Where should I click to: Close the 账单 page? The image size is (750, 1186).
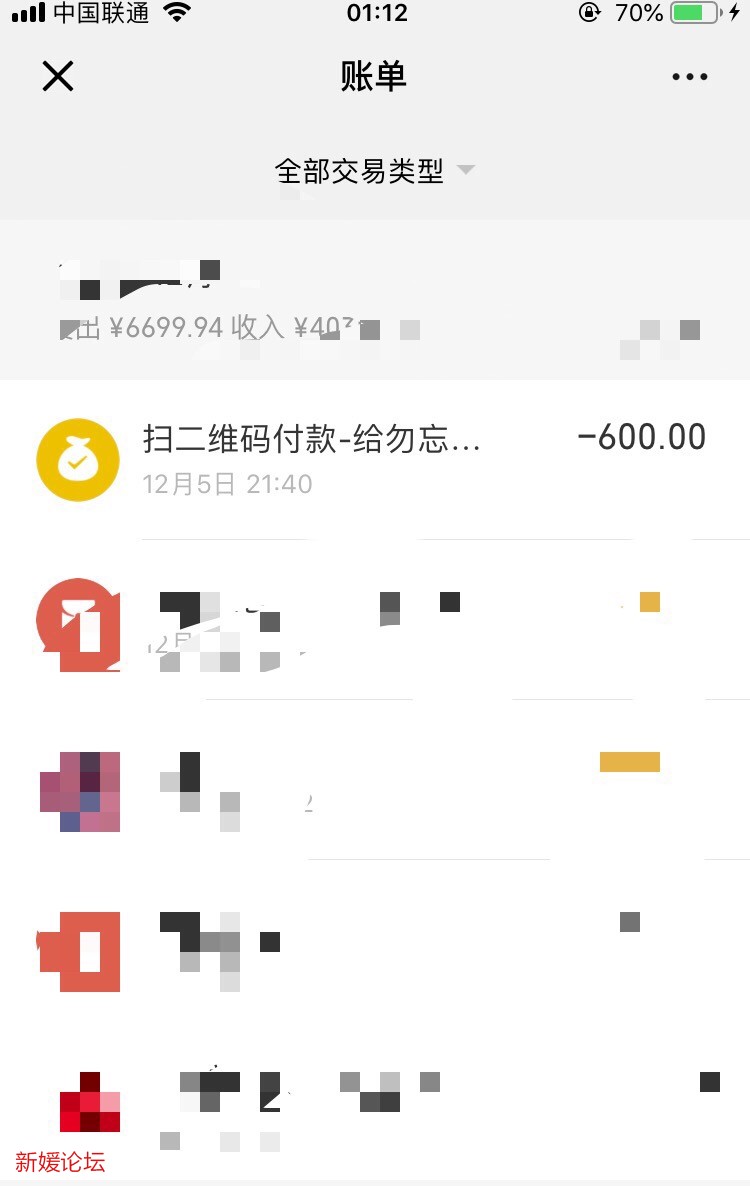pyautogui.click(x=58, y=76)
